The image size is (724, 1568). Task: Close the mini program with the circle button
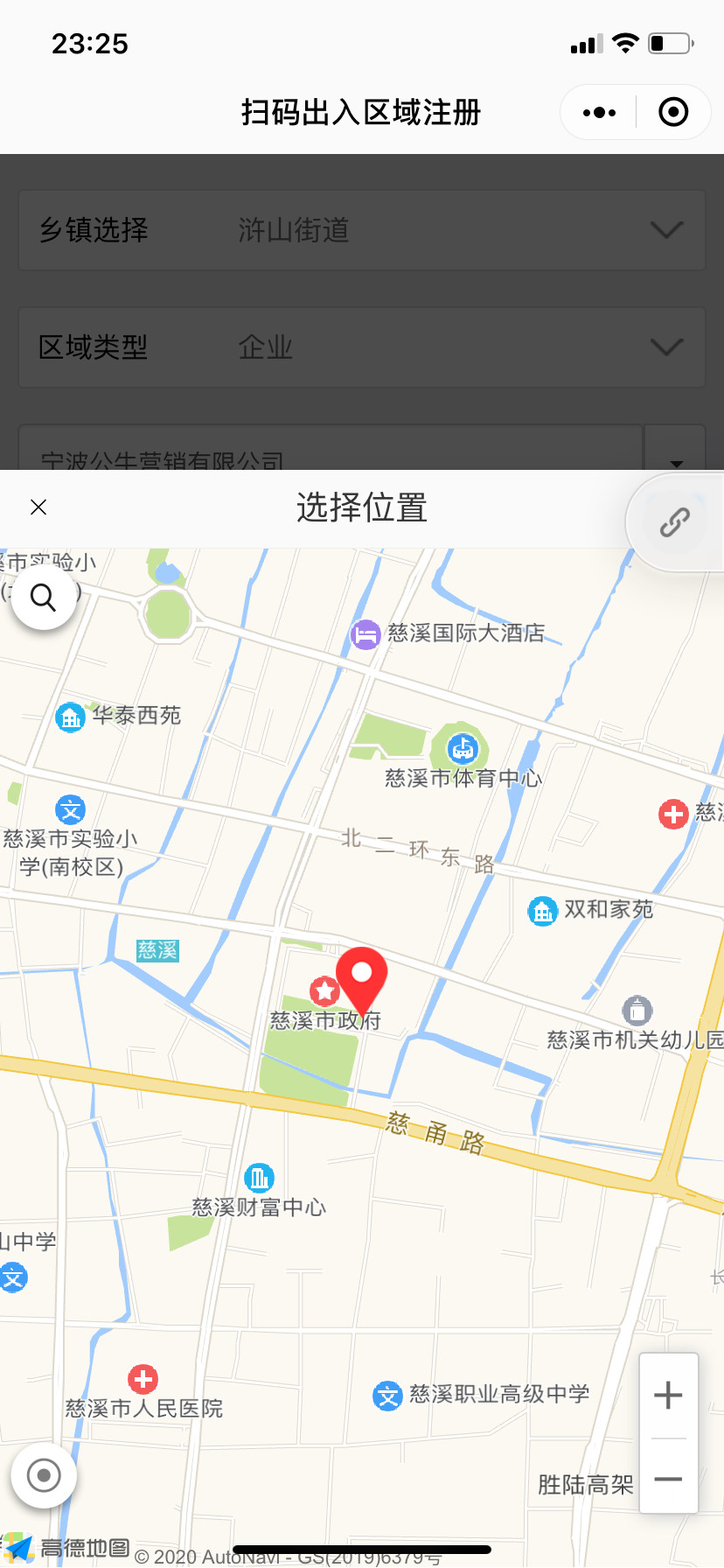(x=673, y=112)
